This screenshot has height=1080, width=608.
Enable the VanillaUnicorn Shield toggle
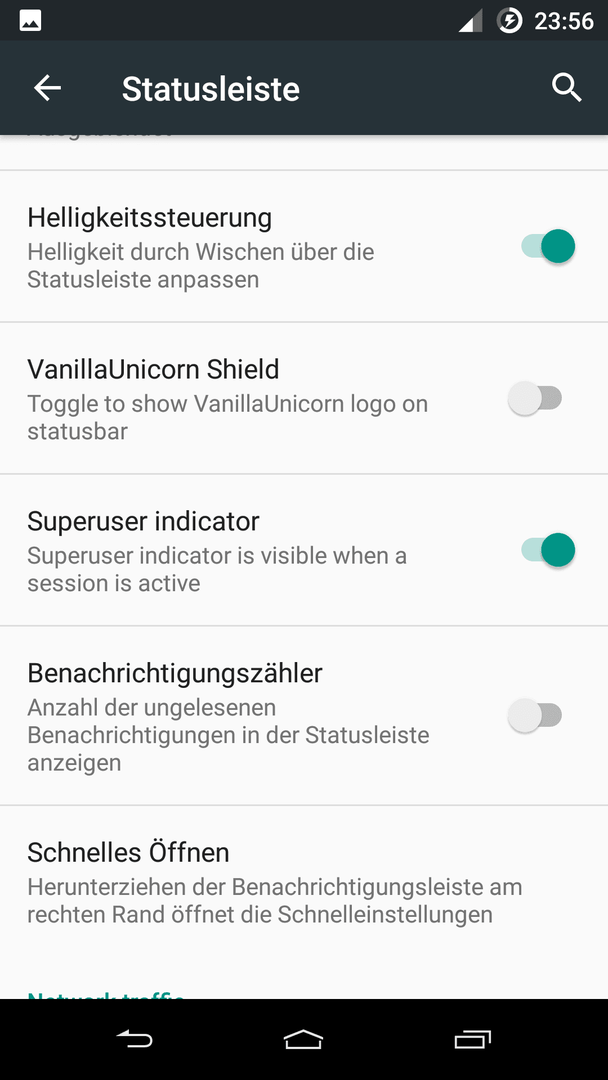pos(535,398)
